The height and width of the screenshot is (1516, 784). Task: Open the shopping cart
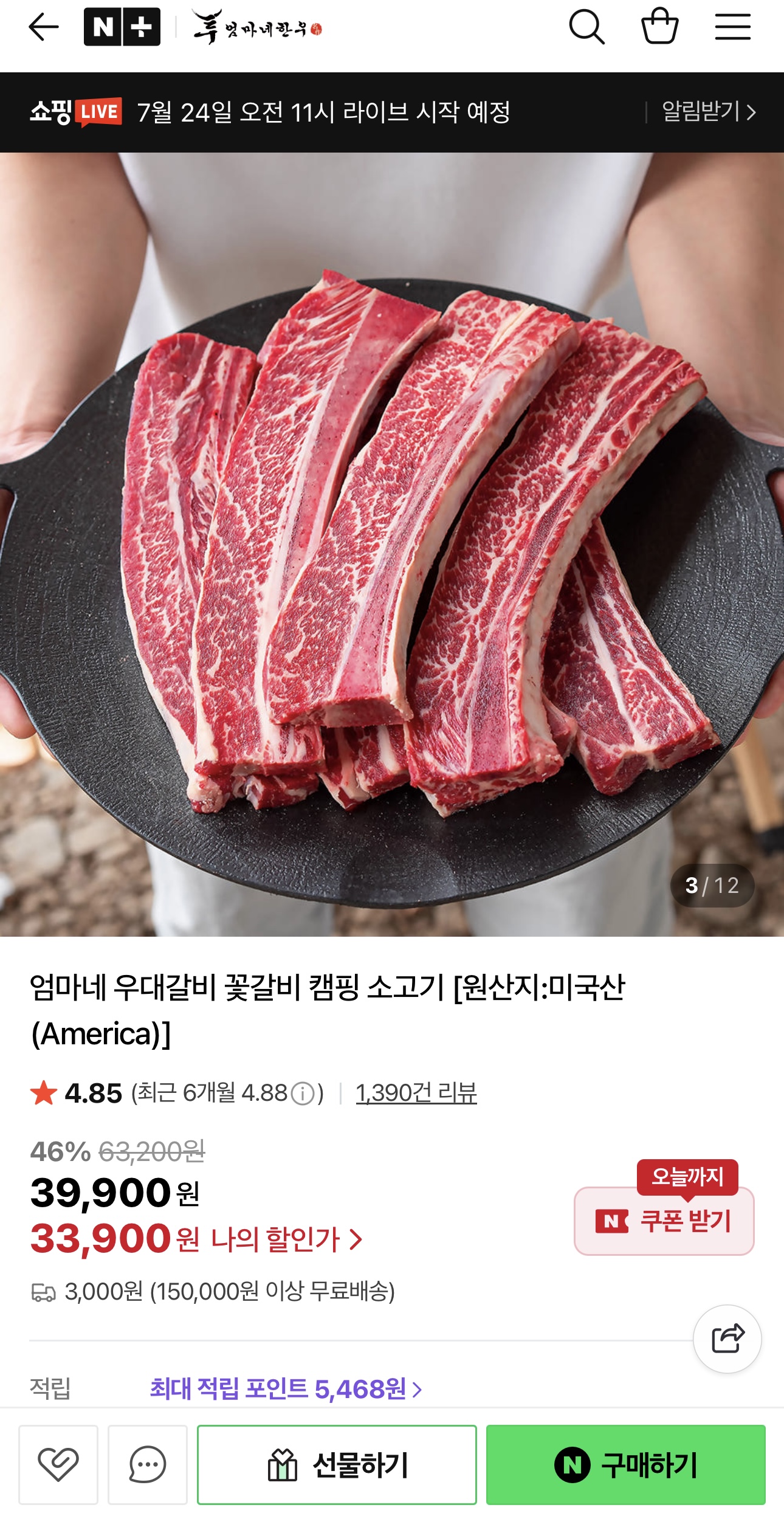click(659, 26)
